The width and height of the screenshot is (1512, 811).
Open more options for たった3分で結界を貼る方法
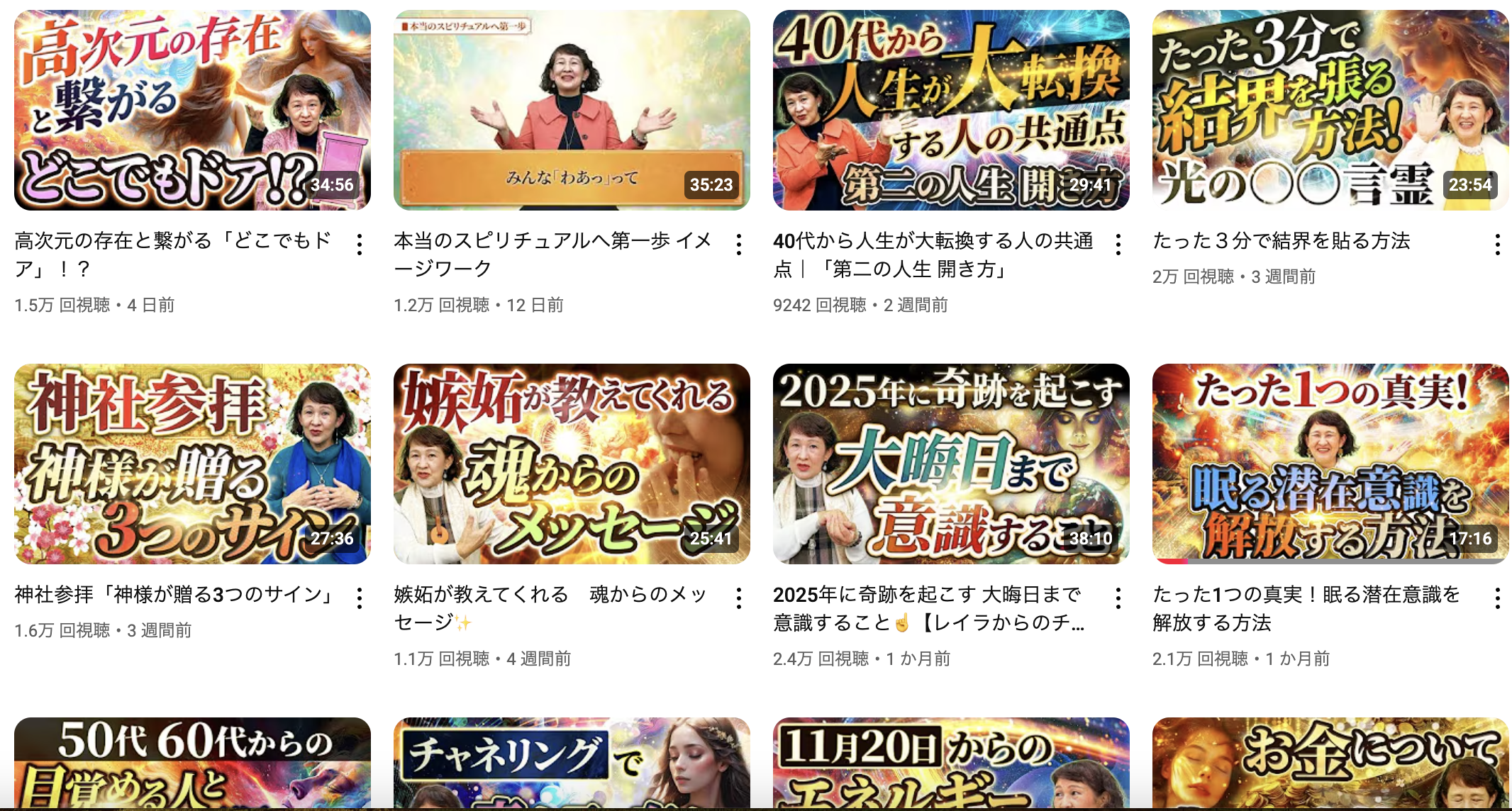point(1497,245)
